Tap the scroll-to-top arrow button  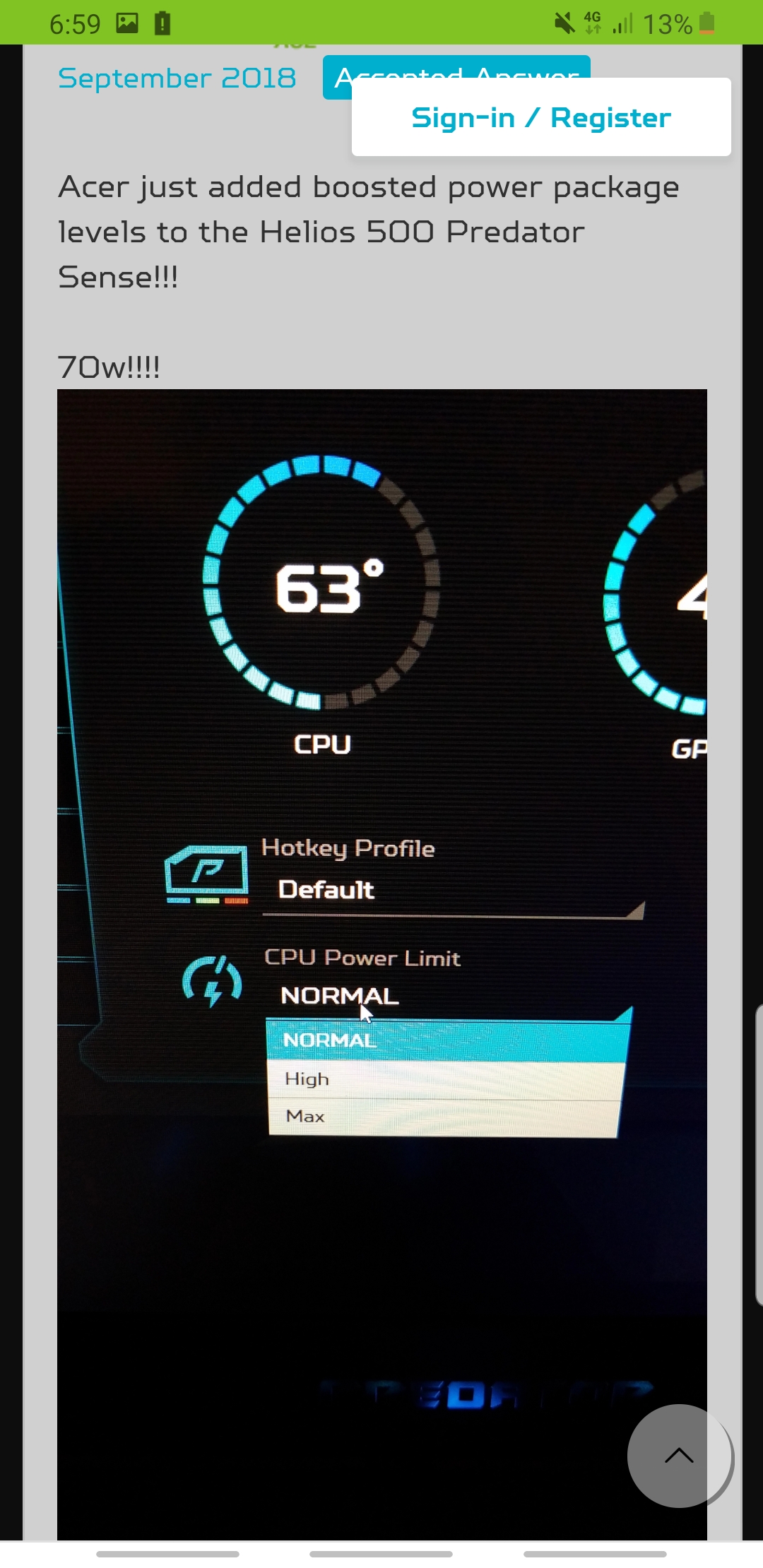pyautogui.click(x=679, y=1456)
